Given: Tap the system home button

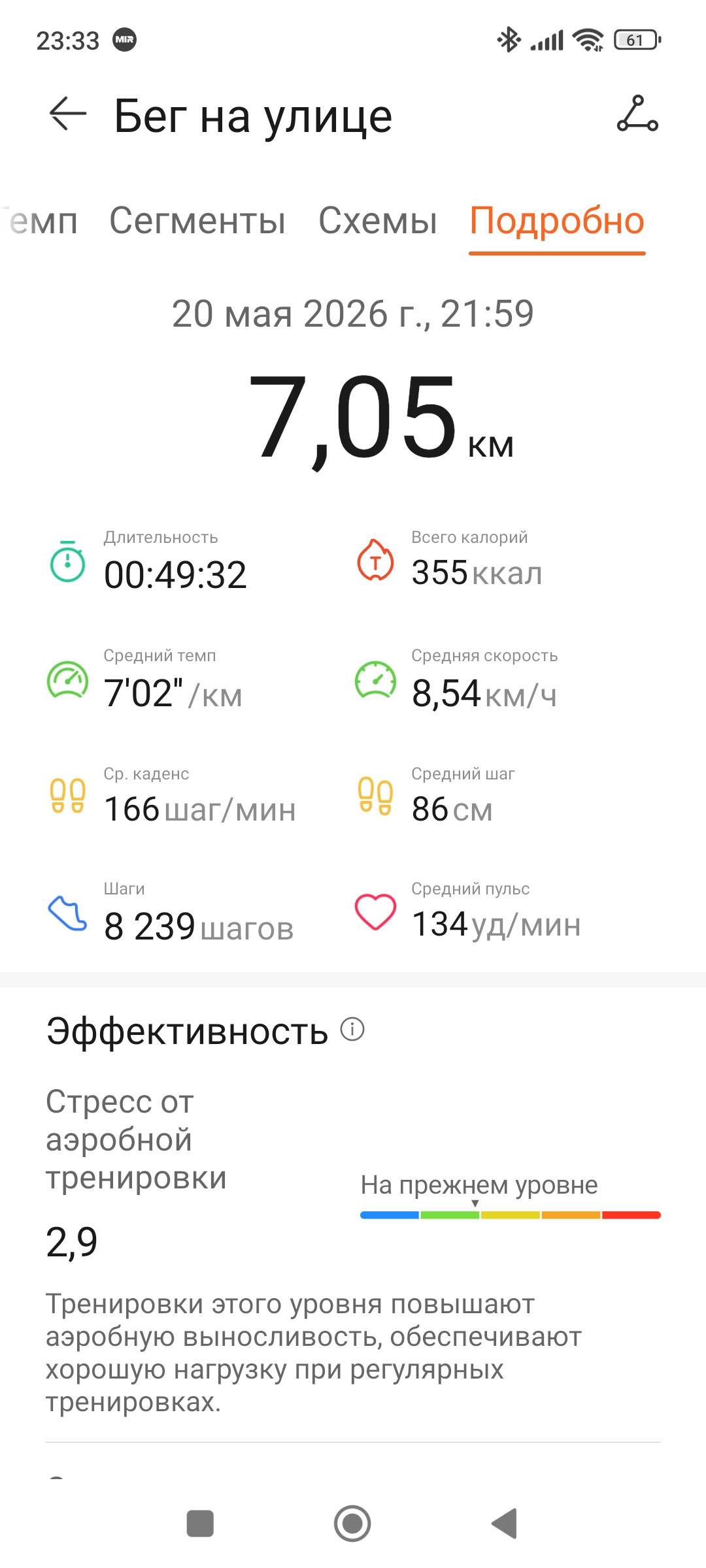Looking at the screenshot, I should [x=352, y=1524].
